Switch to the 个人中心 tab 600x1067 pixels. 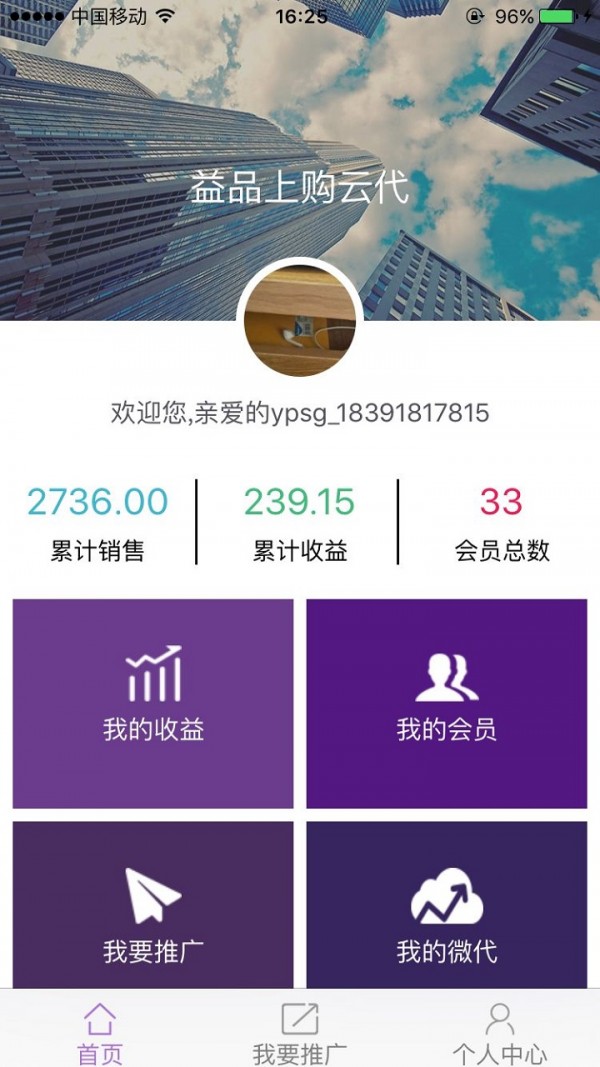coord(499,1032)
